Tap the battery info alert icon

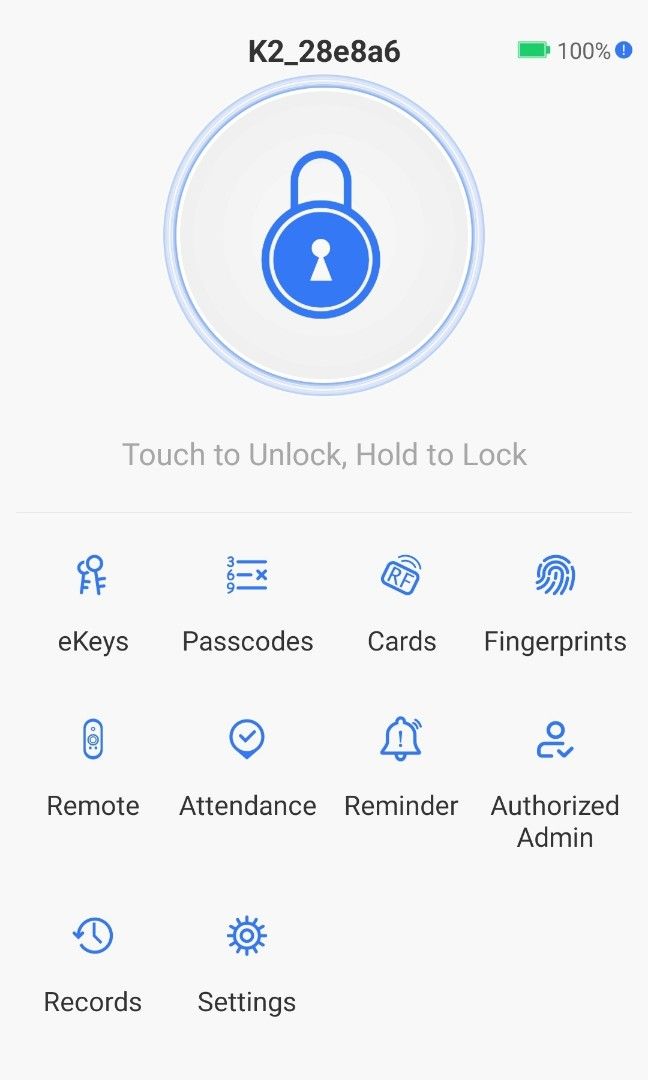[x=624, y=49]
